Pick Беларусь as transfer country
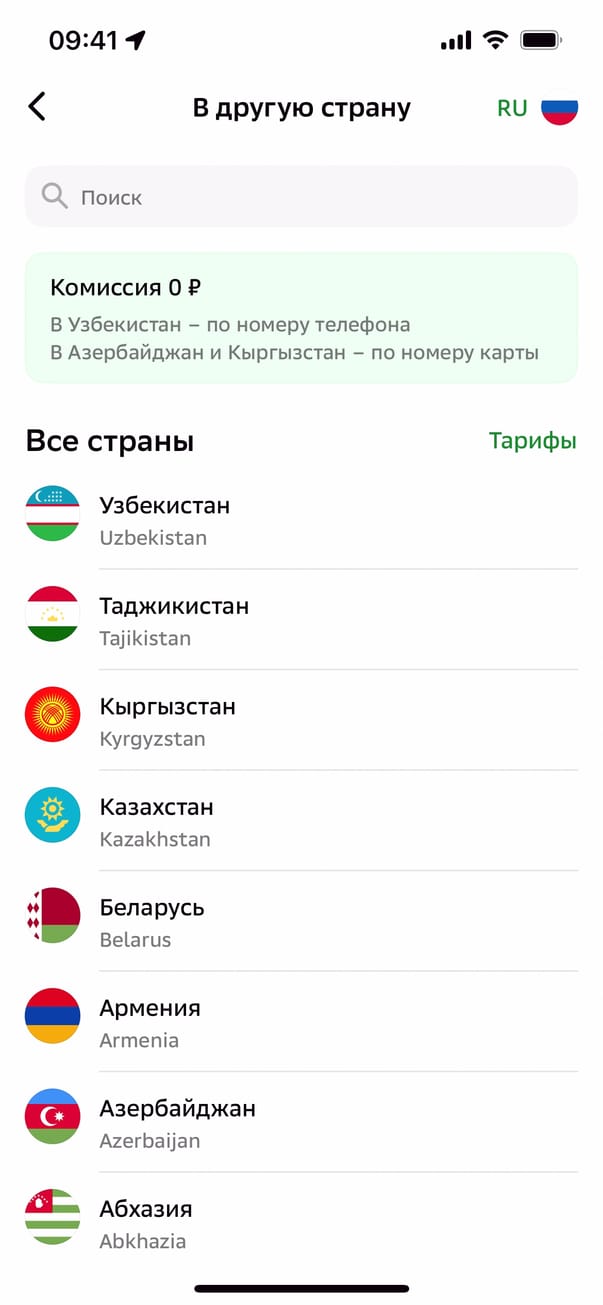The height and width of the screenshot is (1305, 603). (301, 922)
